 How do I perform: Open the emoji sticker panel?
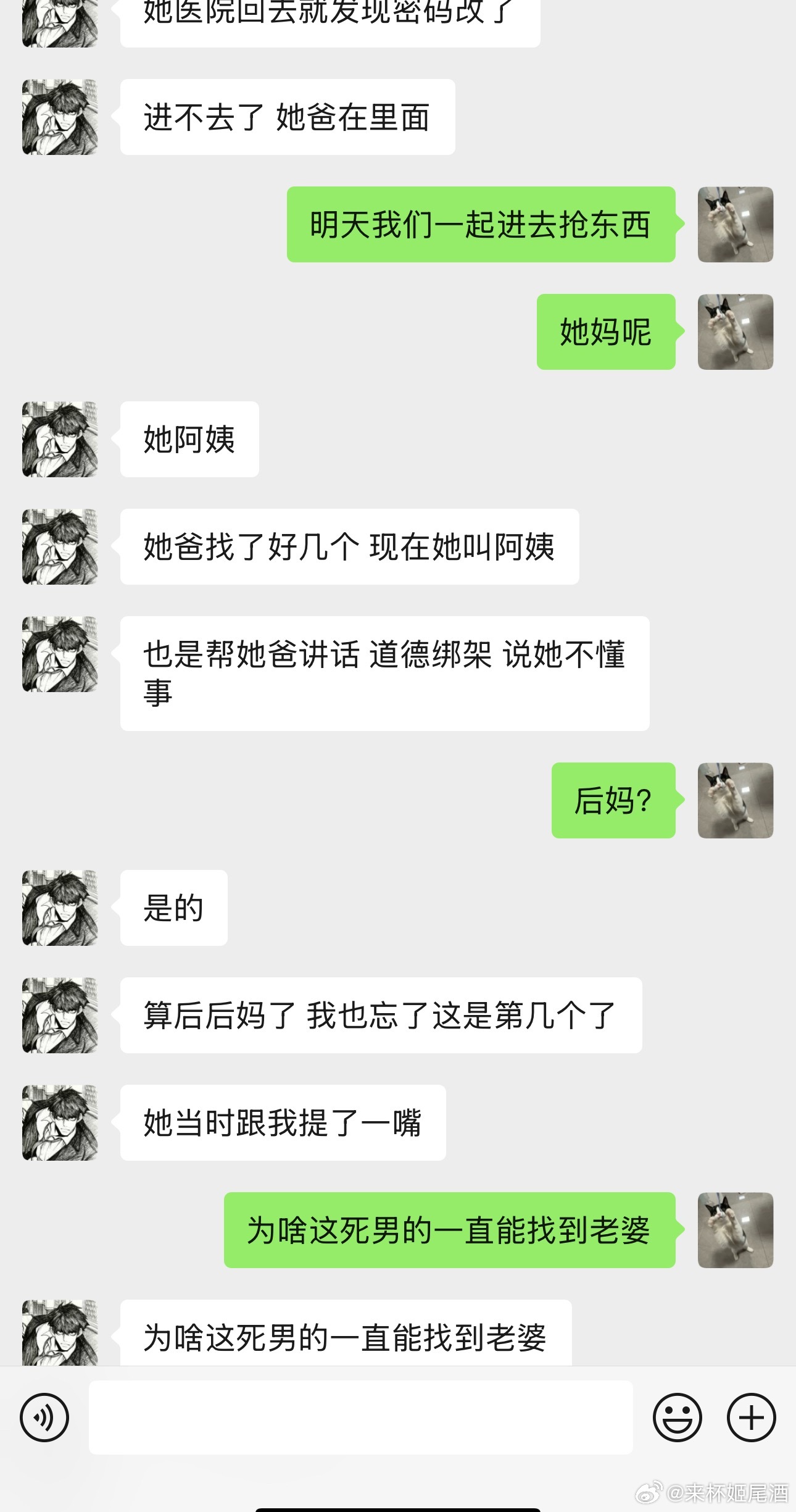(x=677, y=1418)
